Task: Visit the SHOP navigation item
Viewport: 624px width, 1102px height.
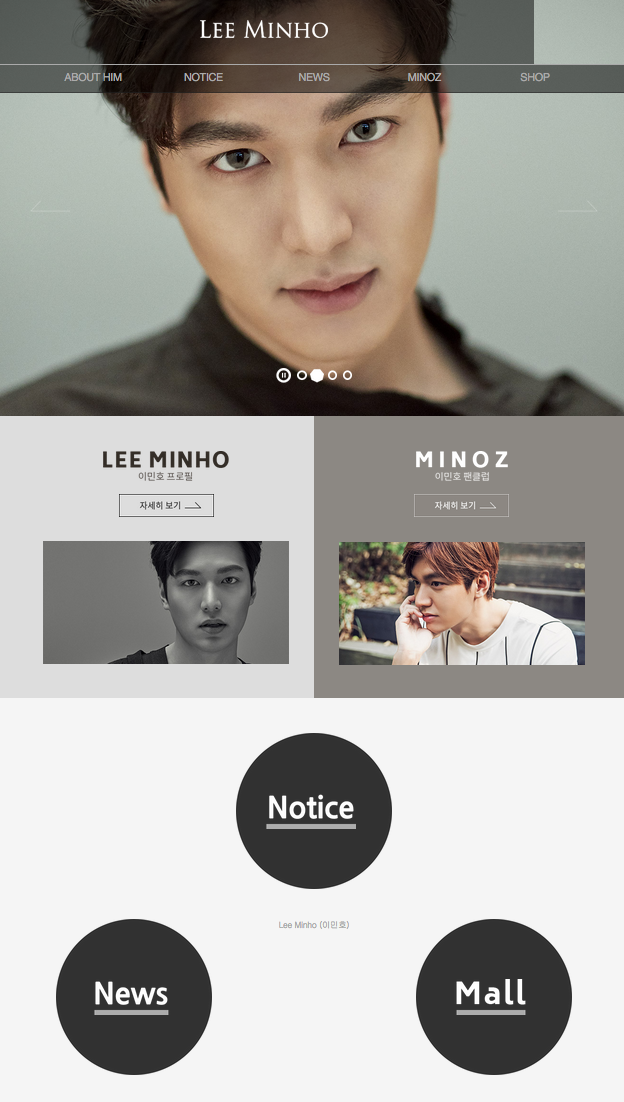Action: tap(535, 77)
